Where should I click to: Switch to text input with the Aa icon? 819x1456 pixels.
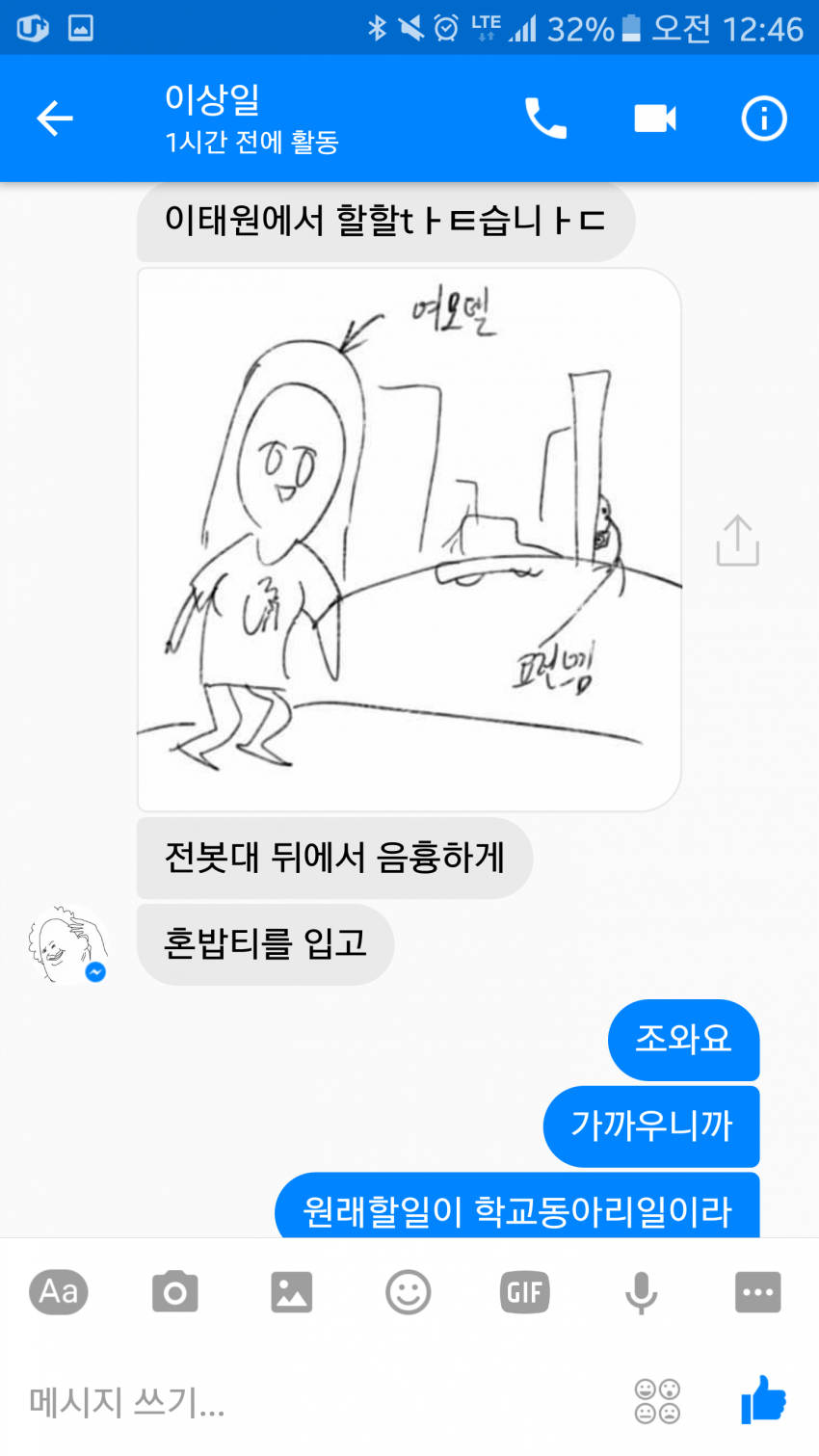click(59, 1293)
